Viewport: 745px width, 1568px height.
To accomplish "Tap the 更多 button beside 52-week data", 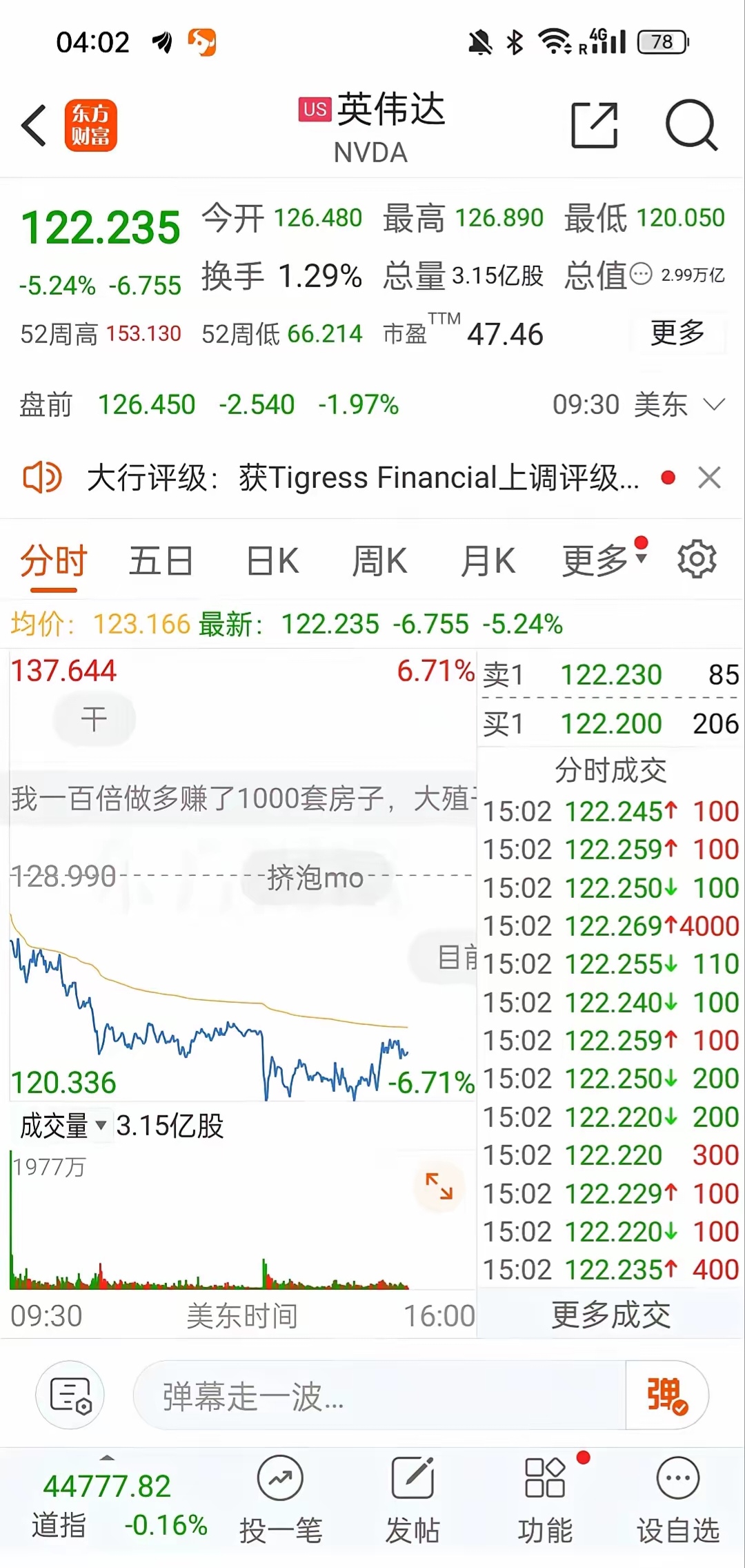I will tap(677, 333).
